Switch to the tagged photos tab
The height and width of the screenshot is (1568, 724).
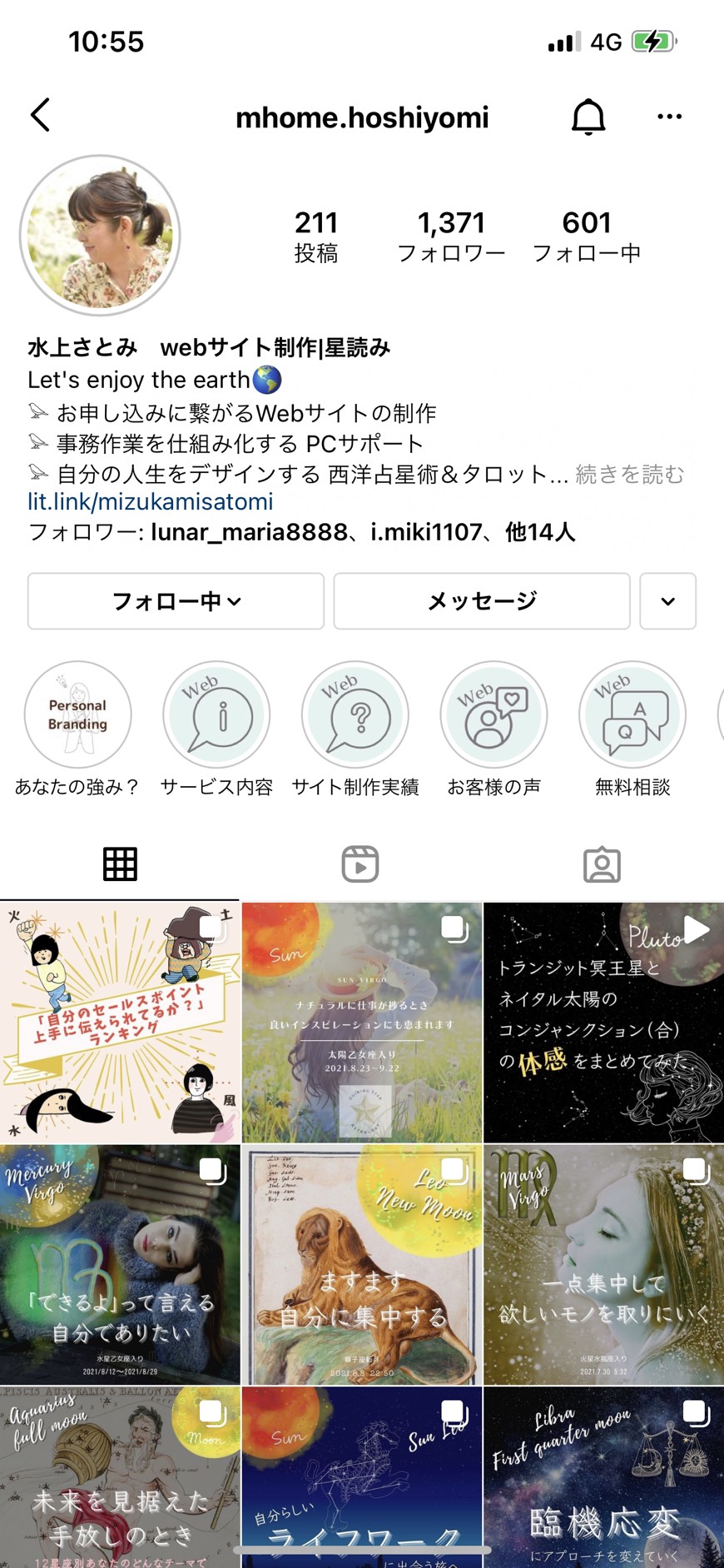602,864
